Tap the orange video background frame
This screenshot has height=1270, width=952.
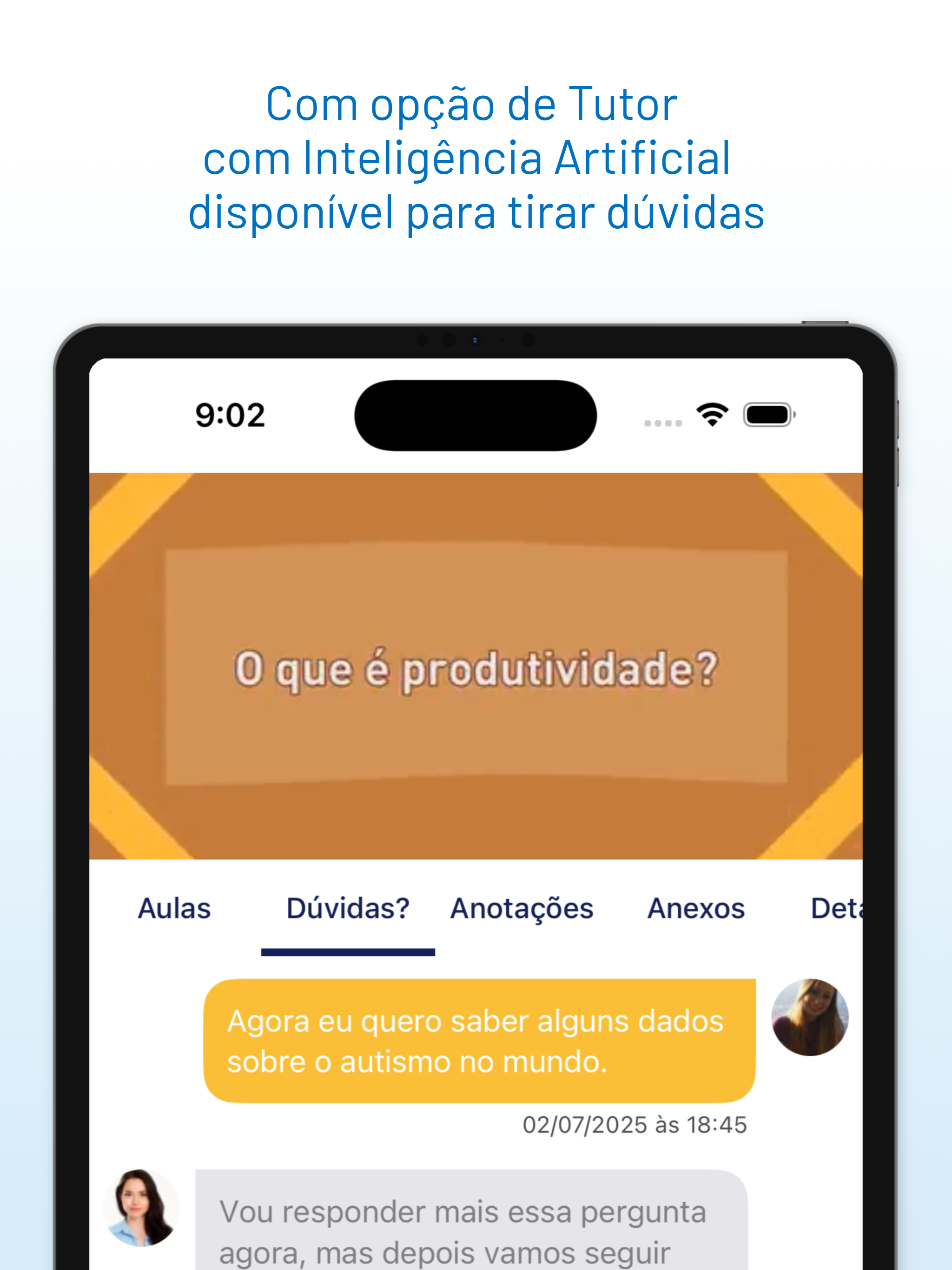click(172, 517)
